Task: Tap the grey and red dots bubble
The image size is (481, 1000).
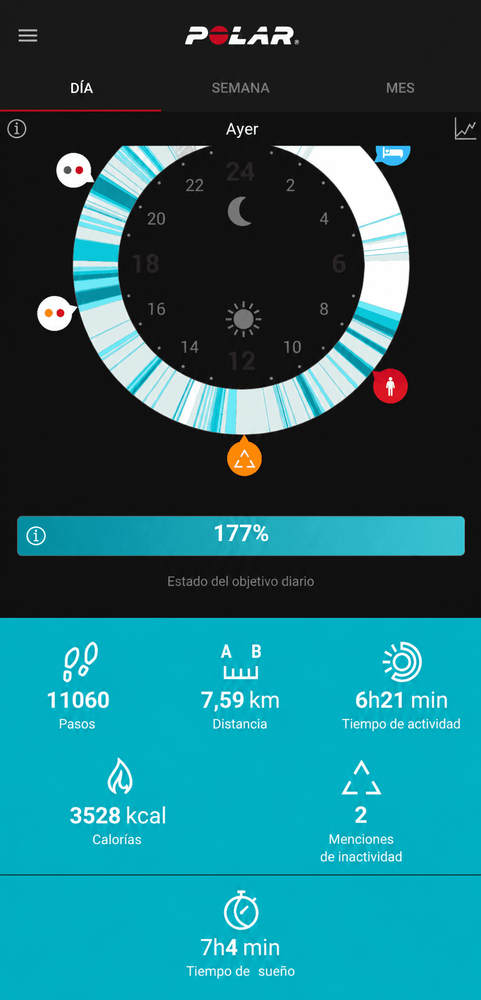Action: (74, 170)
